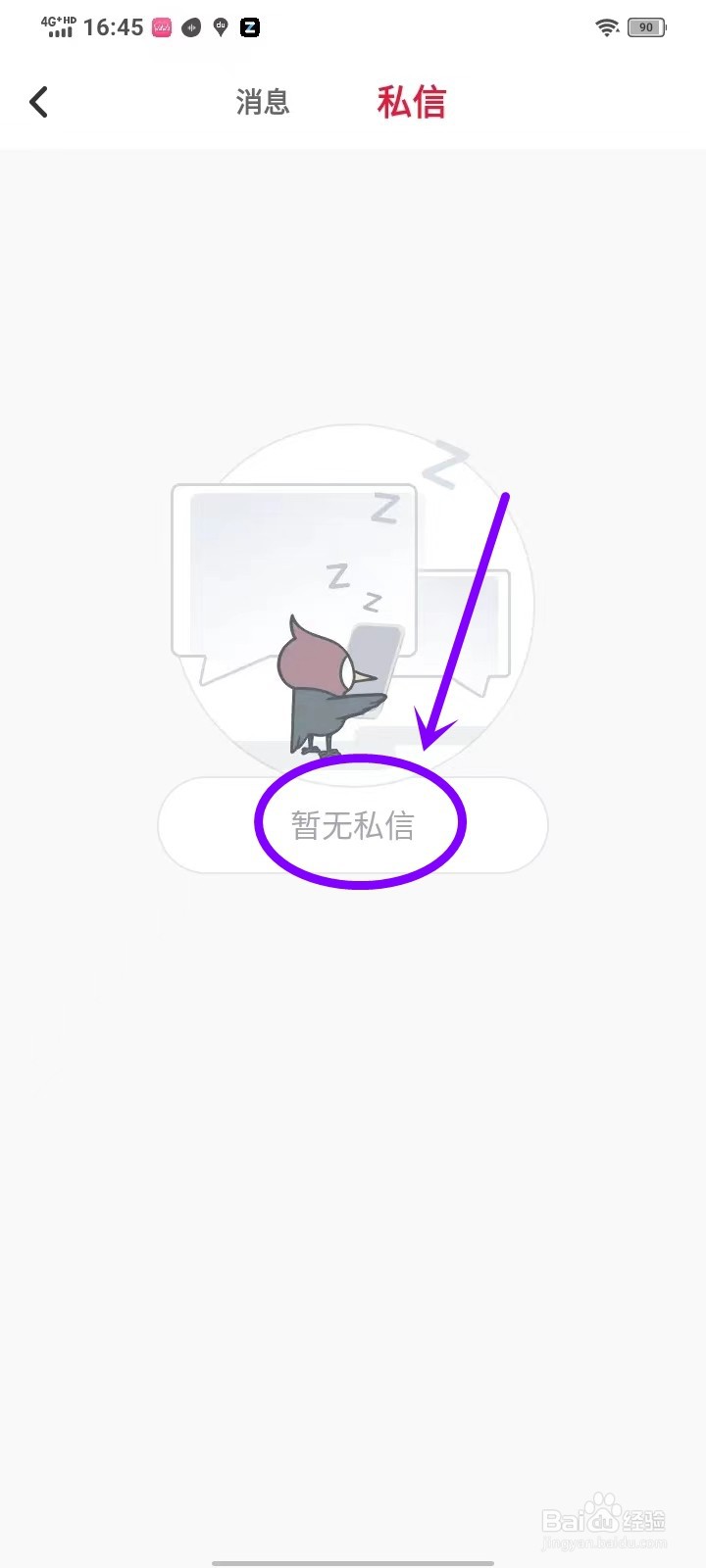Image resolution: width=706 pixels, height=1568 pixels.
Task: Stay on the 私信 tab
Action: [411, 102]
